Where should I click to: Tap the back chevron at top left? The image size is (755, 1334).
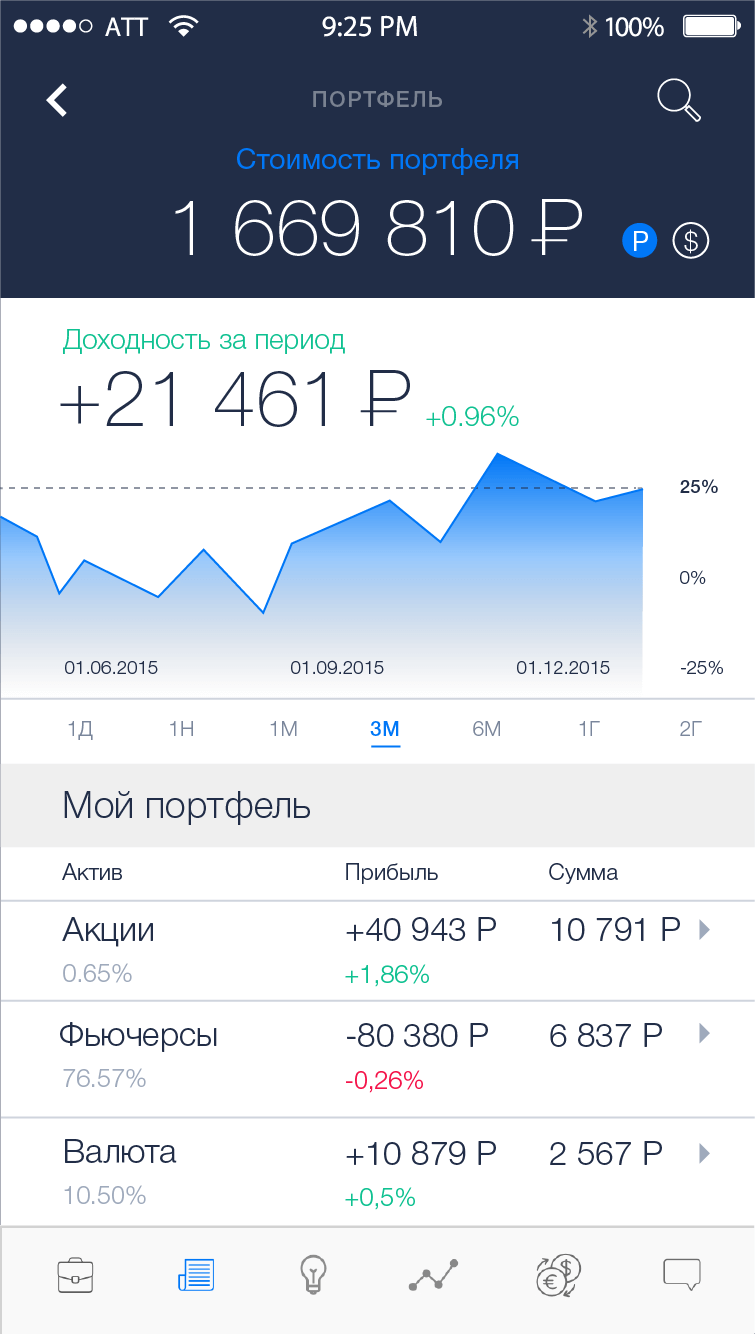(57, 100)
